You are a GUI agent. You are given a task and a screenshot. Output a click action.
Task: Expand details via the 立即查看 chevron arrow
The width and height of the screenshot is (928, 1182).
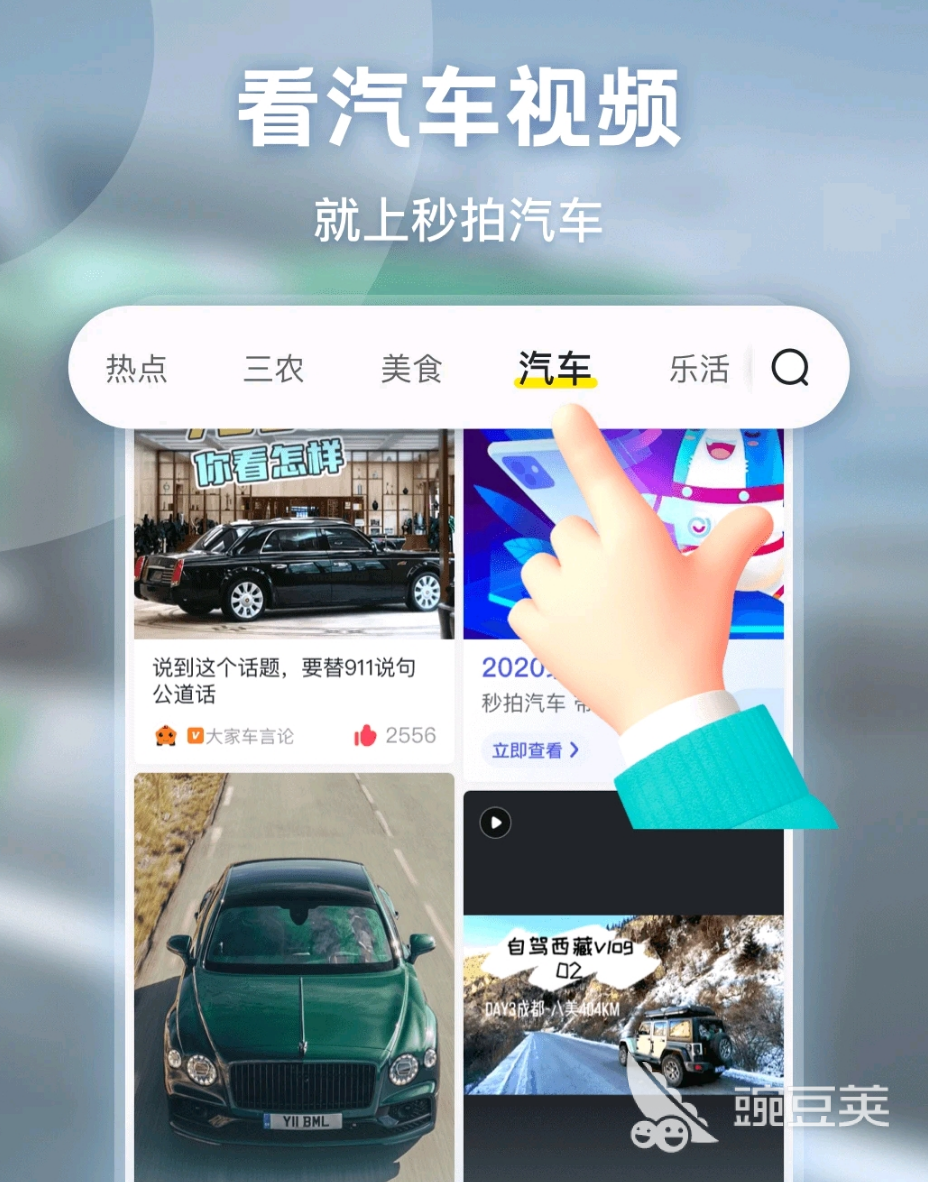click(575, 750)
